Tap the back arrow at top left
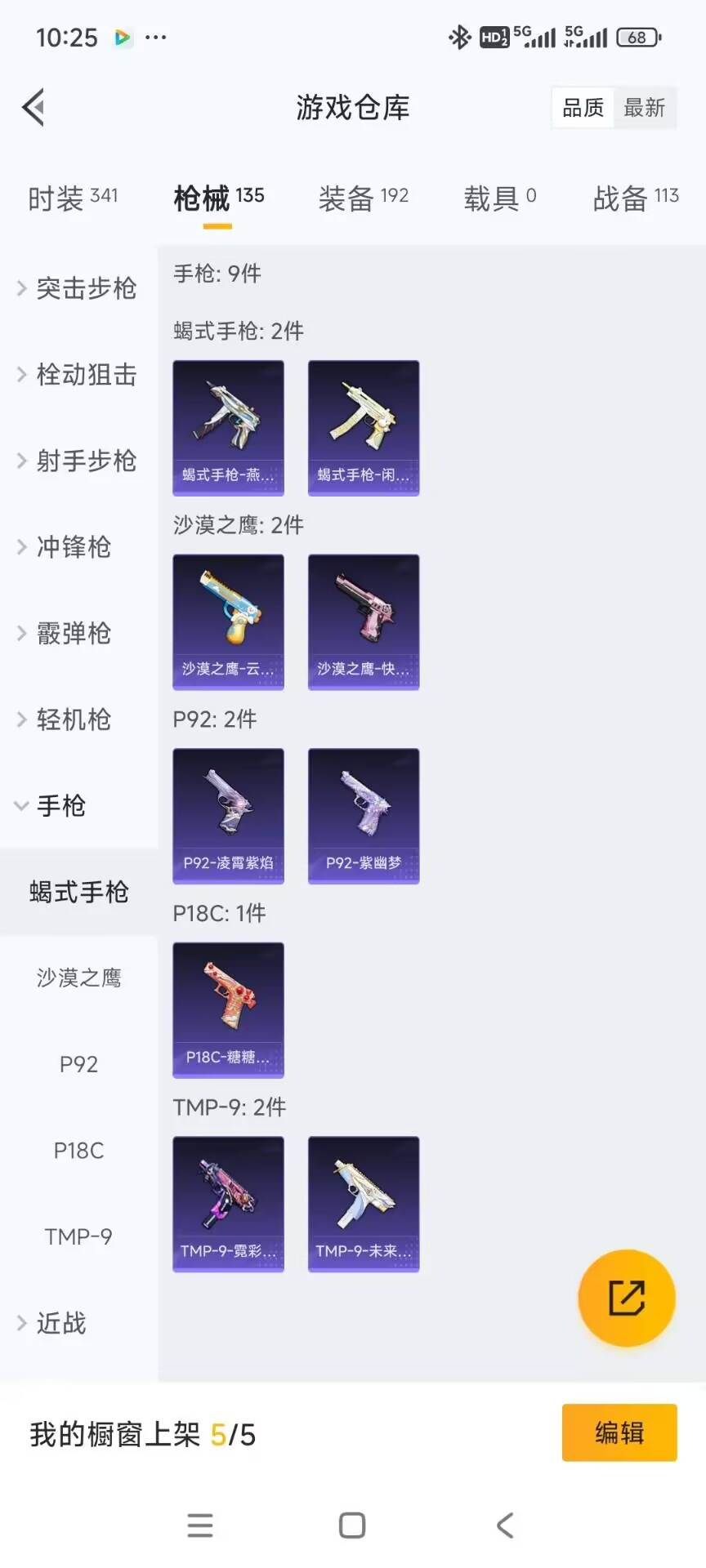706x1568 pixels. point(33,107)
